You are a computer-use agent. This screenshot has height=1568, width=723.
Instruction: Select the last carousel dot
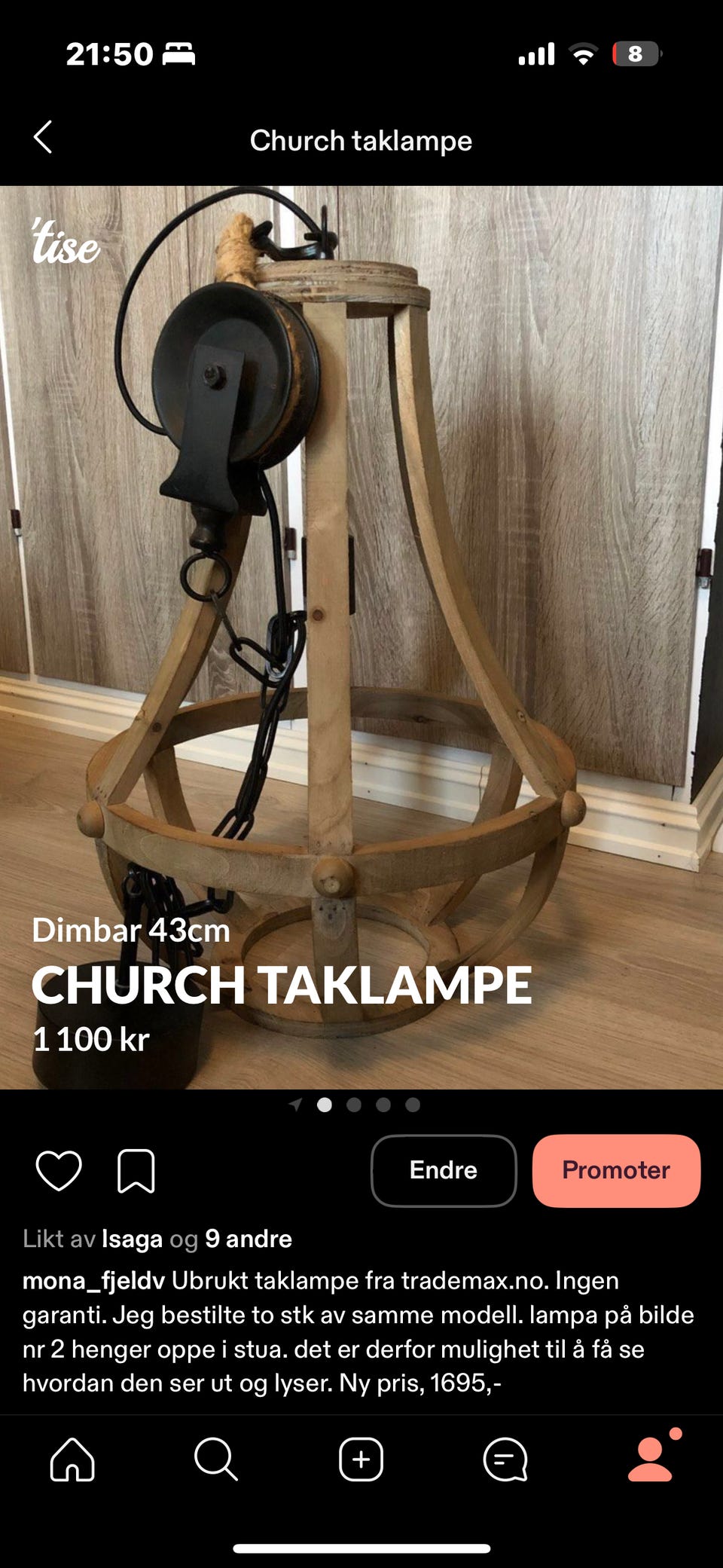[x=413, y=1105]
